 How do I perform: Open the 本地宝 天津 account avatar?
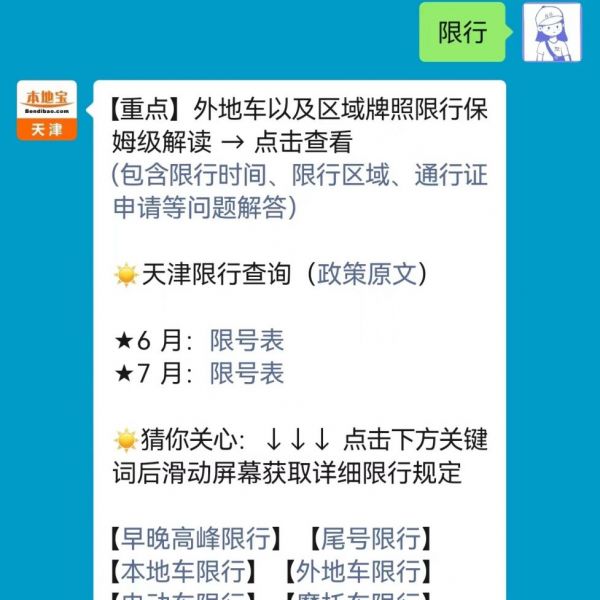point(46,110)
